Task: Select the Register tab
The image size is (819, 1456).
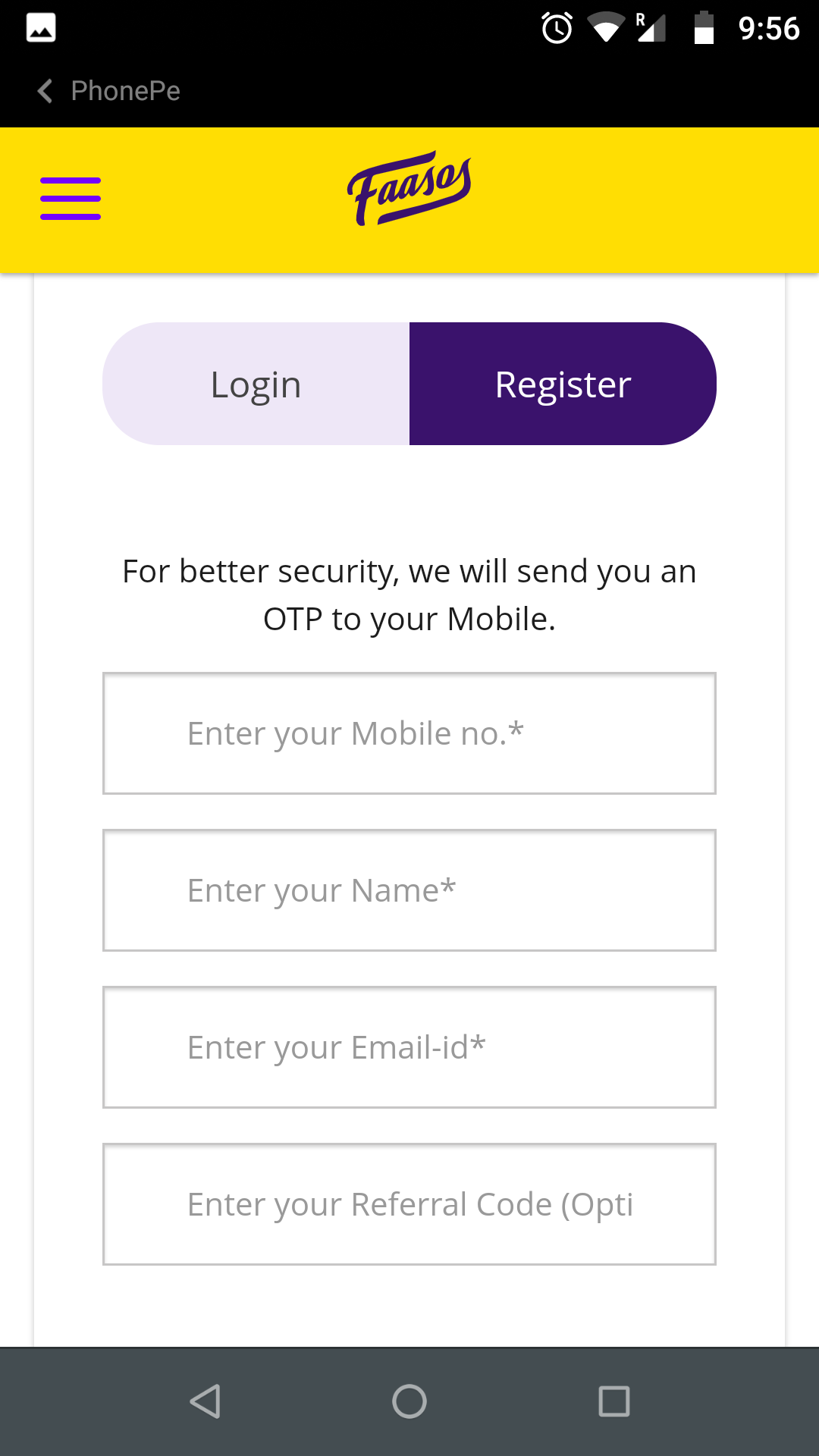Action: click(563, 384)
